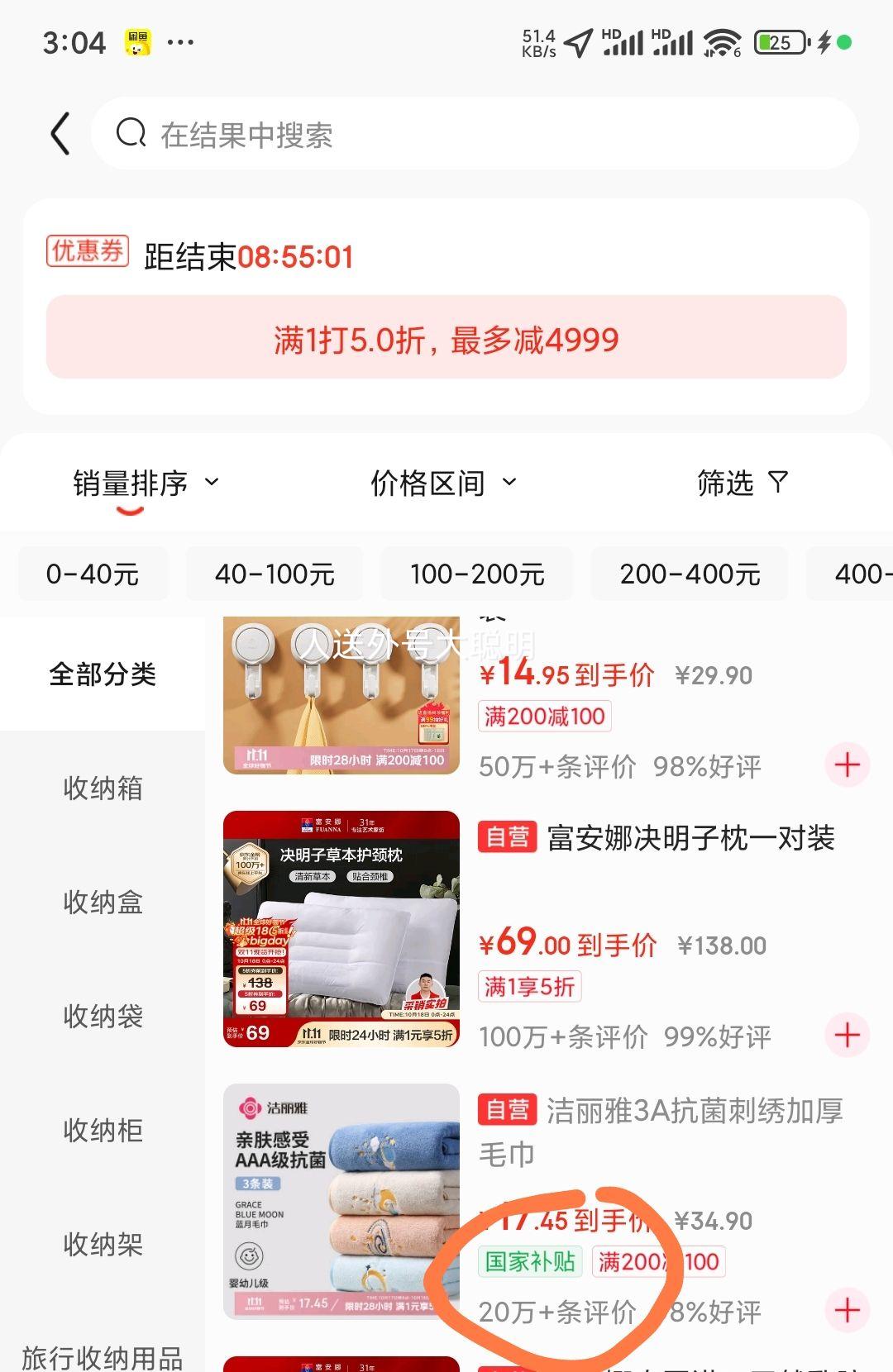The image size is (893, 1372).
Task: Go back using the top-left arrow
Action: pyautogui.click(x=60, y=134)
